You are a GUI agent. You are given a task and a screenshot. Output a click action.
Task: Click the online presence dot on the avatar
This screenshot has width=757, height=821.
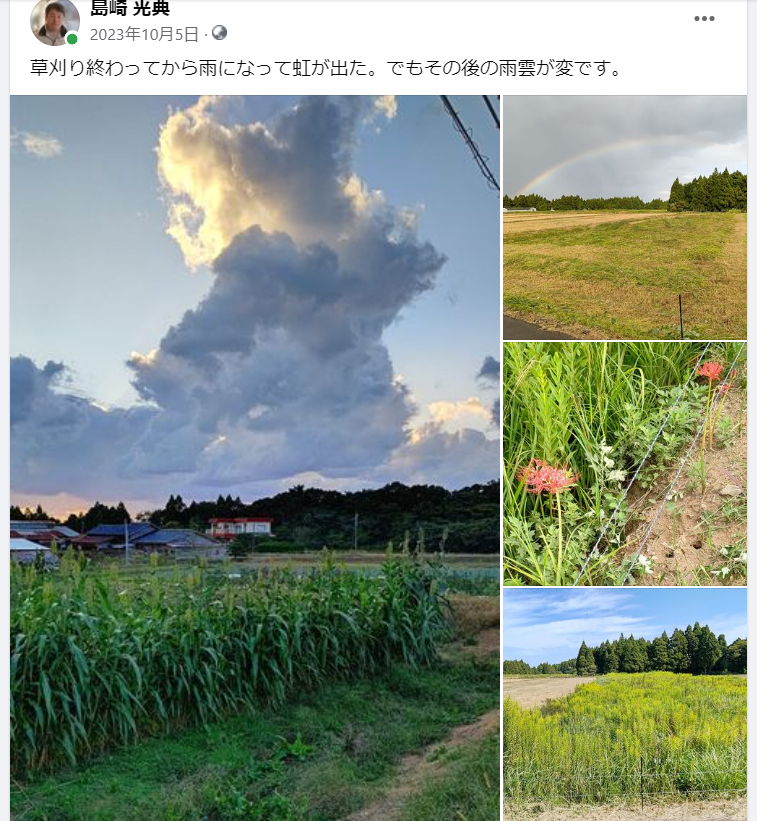point(71,37)
